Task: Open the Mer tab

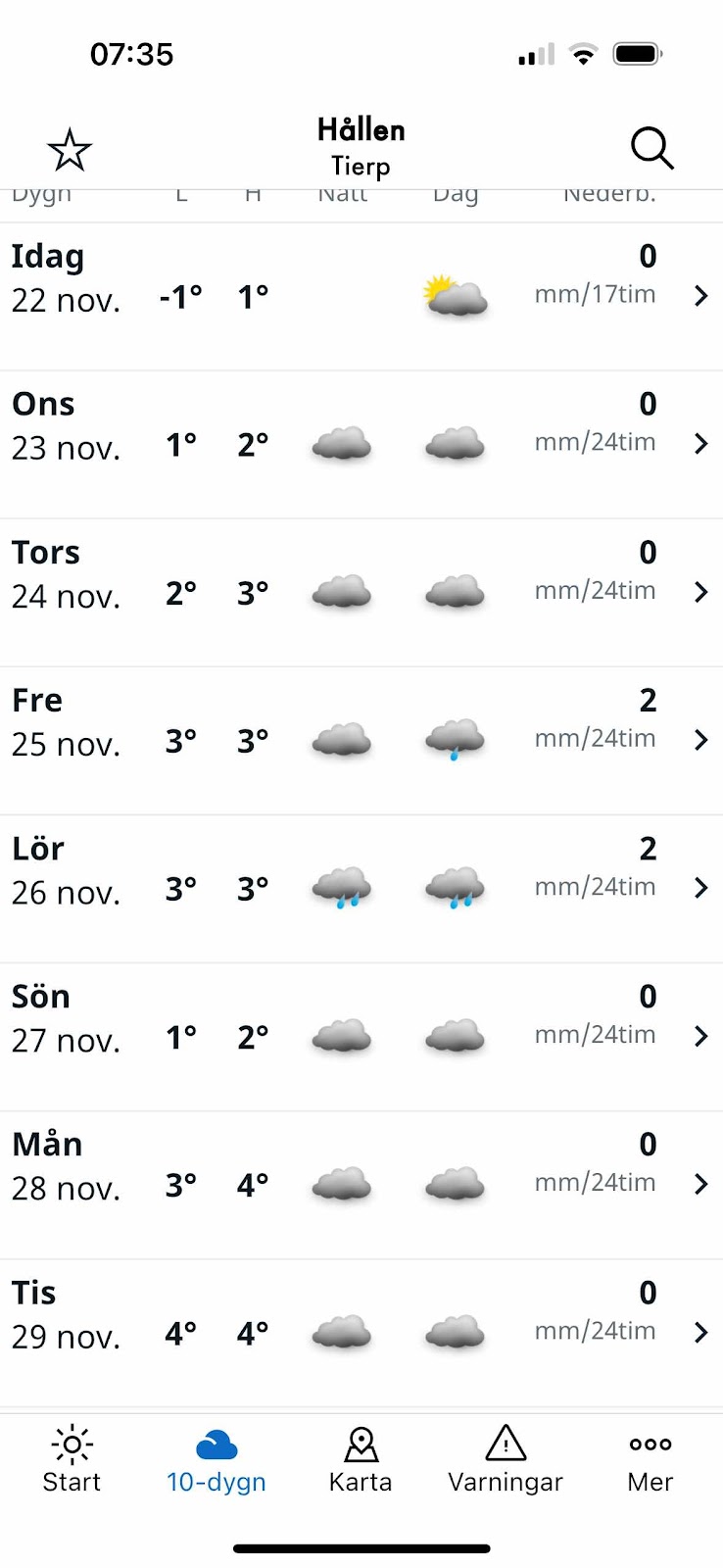Action: (651, 1460)
